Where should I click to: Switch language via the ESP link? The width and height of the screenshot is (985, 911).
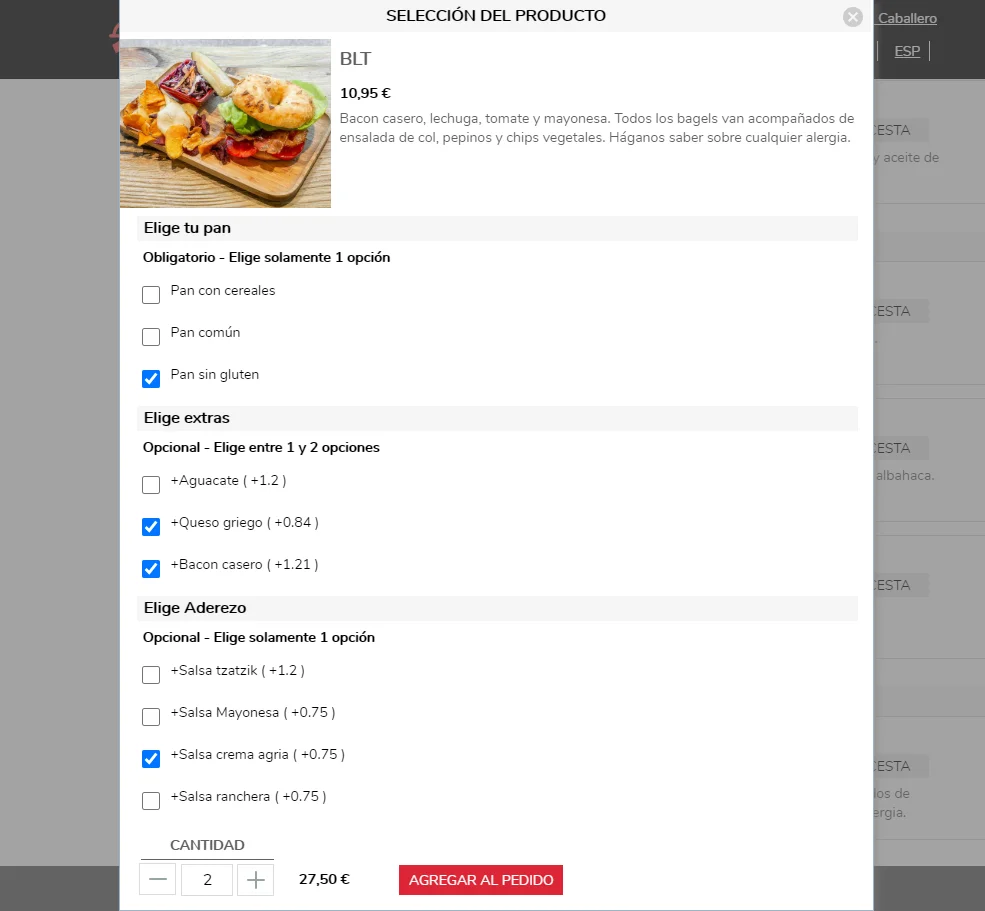(x=907, y=51)
